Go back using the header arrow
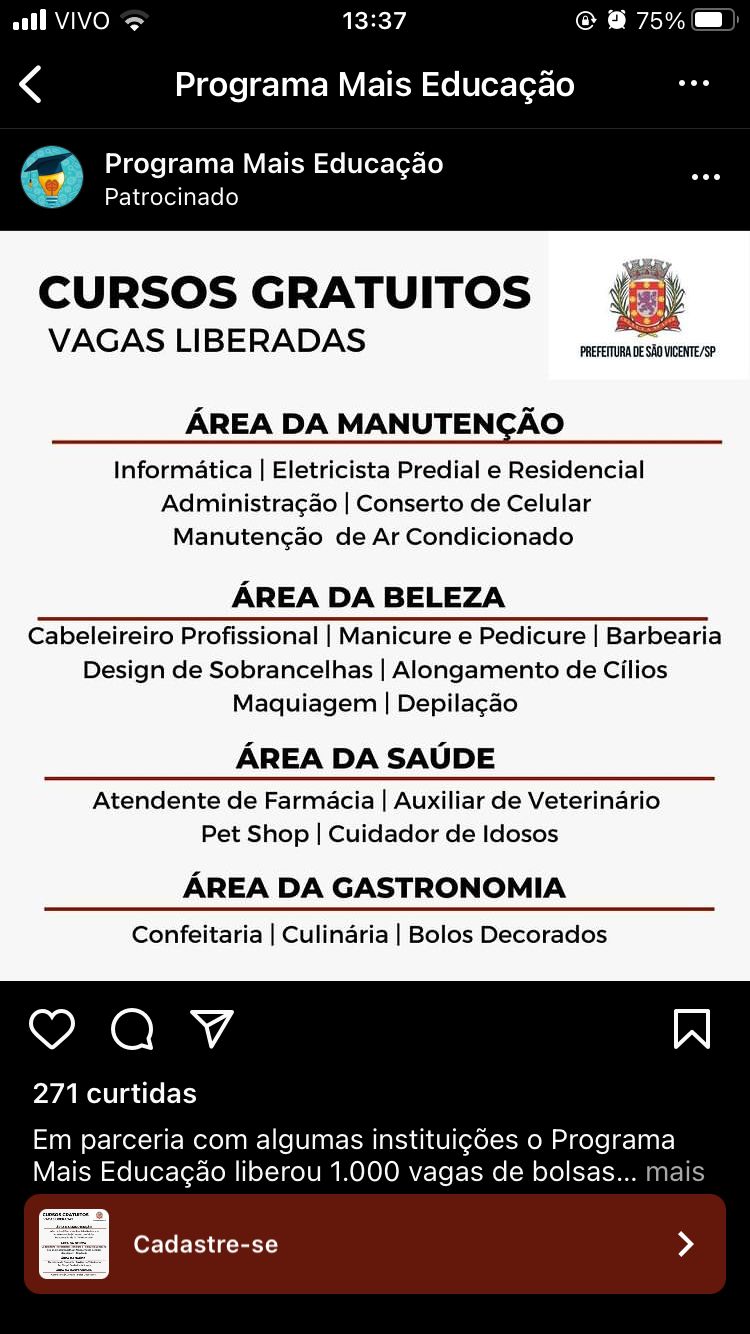The width and height of the screenshot is (750, 1334). pyautogui.click(x=31, y=85)
